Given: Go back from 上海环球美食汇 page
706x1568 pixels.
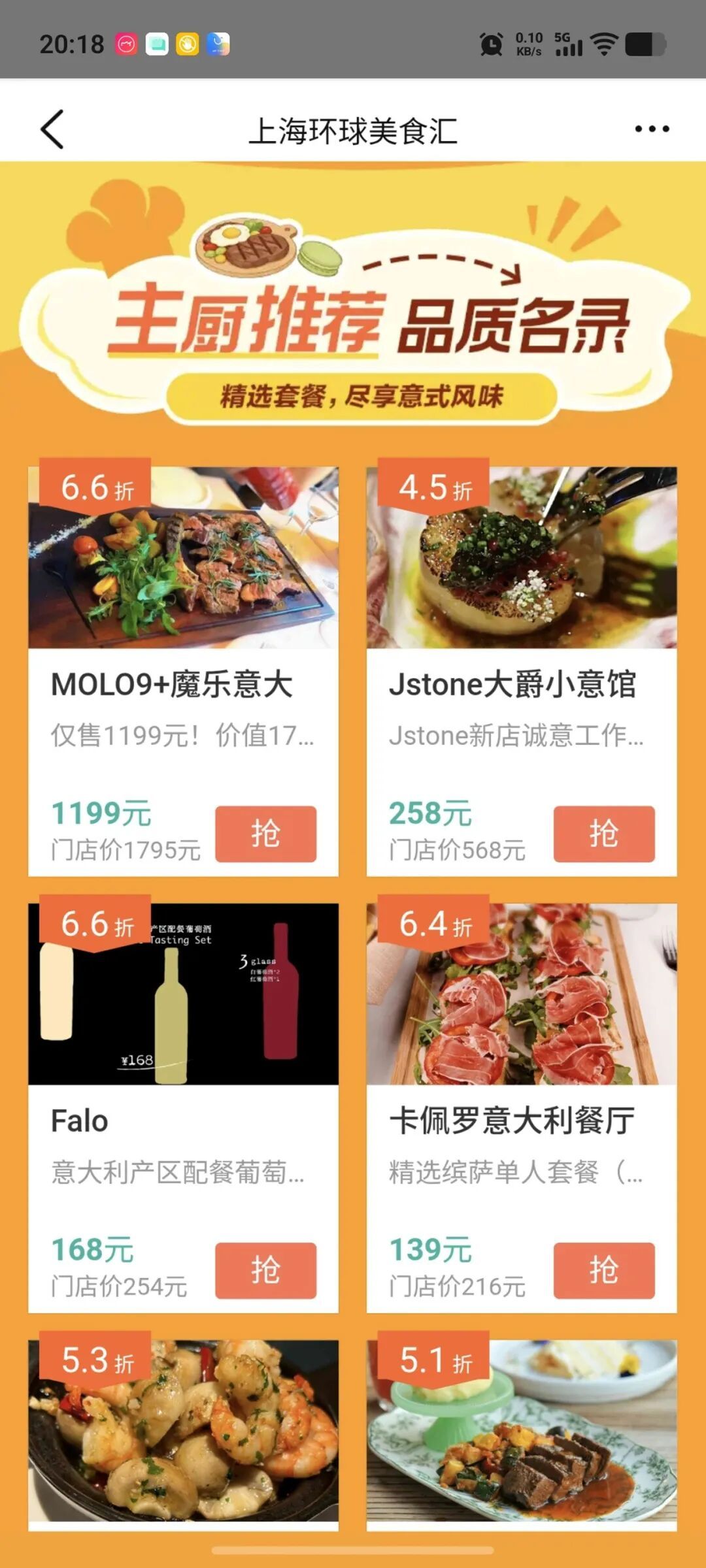Looking at the screenshot, I should tap(52, 129).
